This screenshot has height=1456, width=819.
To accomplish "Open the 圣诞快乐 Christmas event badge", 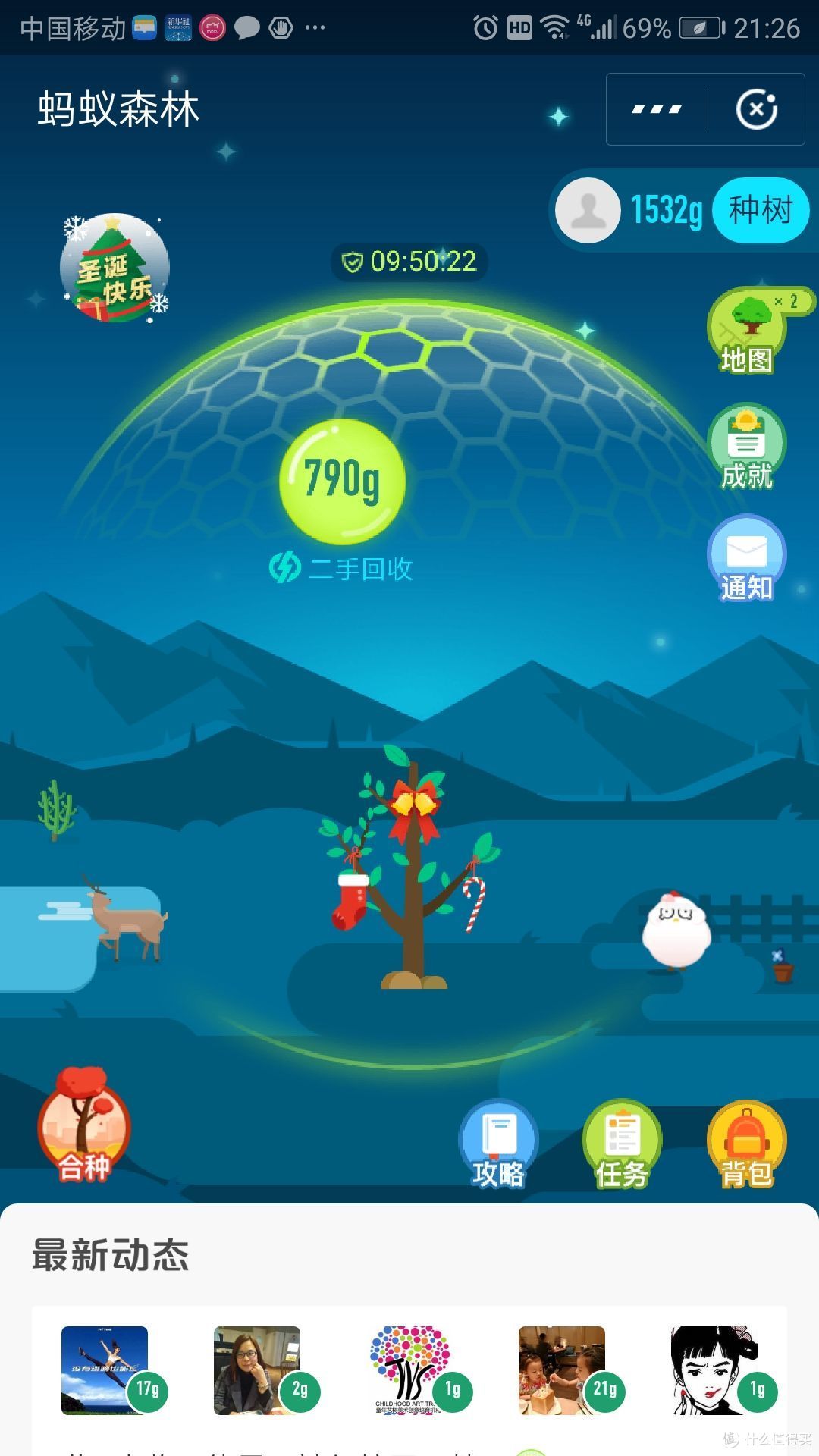I will pos(115,268).
